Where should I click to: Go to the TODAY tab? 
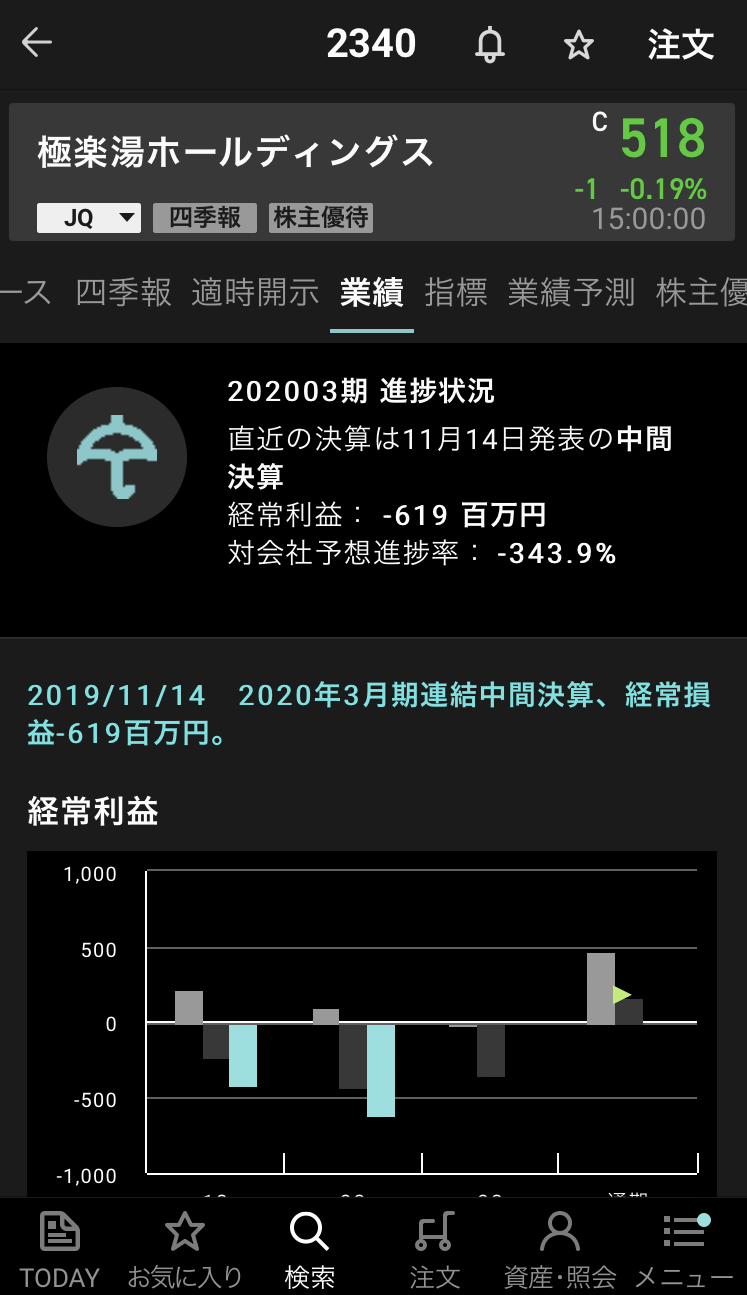point(60,1248)
